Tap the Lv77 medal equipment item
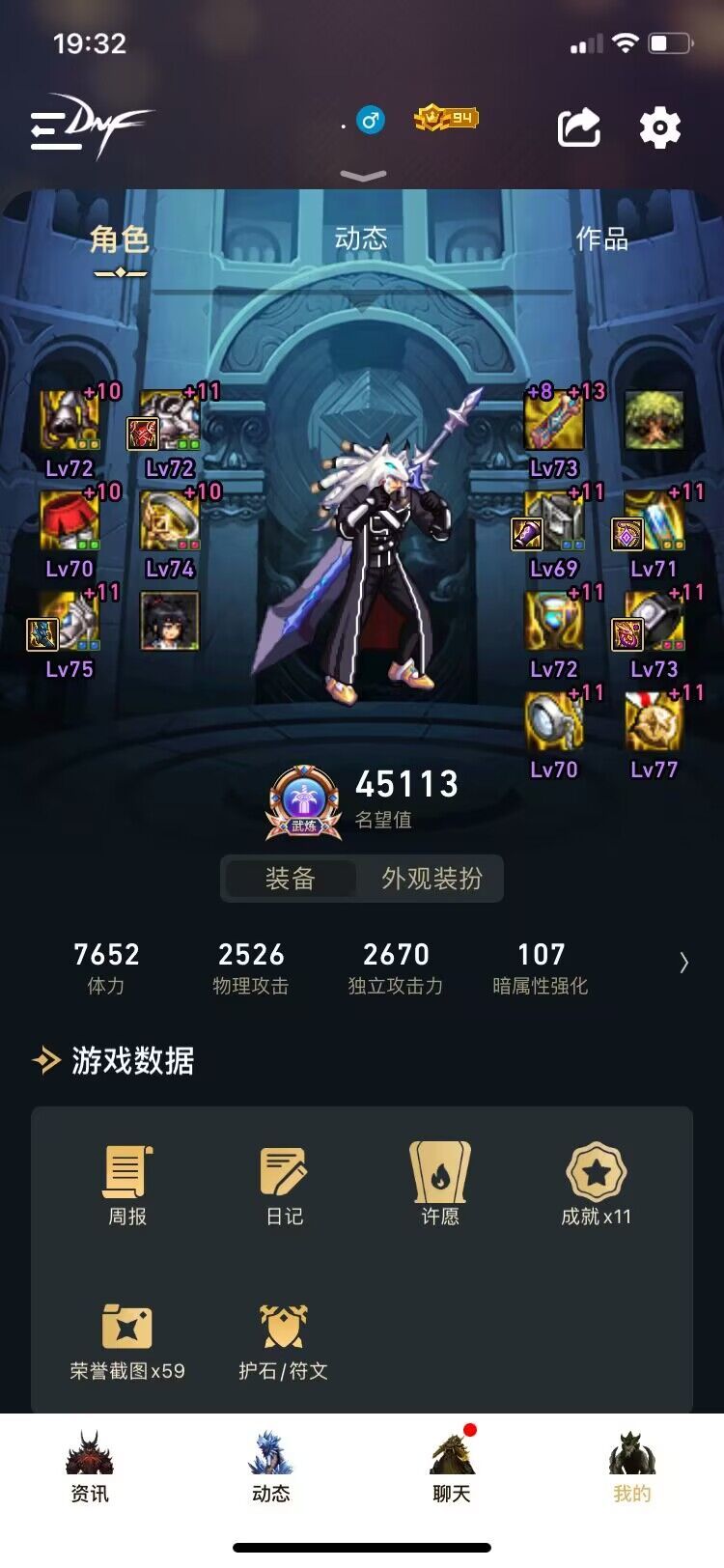This screenshot has height=1568, width=724. (654, 726)
